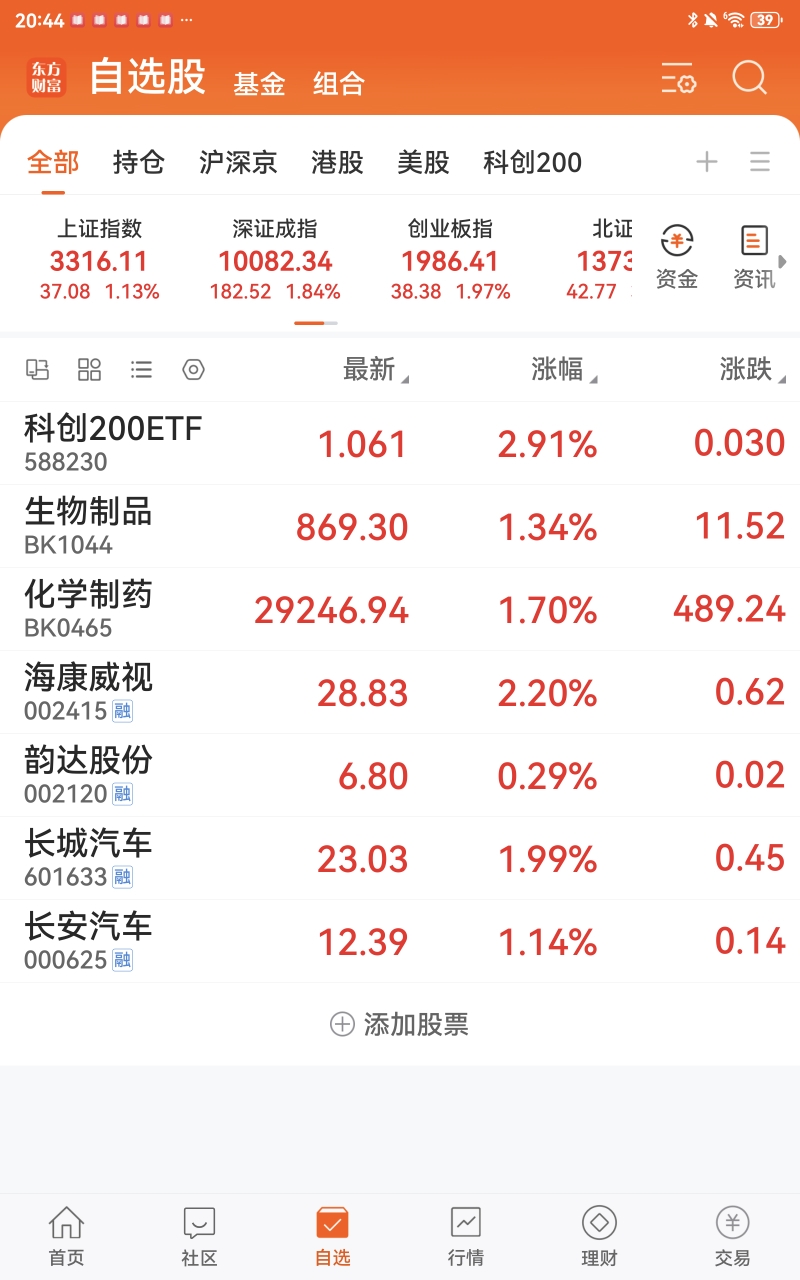The image size is (800, 1280).
Task: Select the 科创200 group tab
Action: [532, 162]
